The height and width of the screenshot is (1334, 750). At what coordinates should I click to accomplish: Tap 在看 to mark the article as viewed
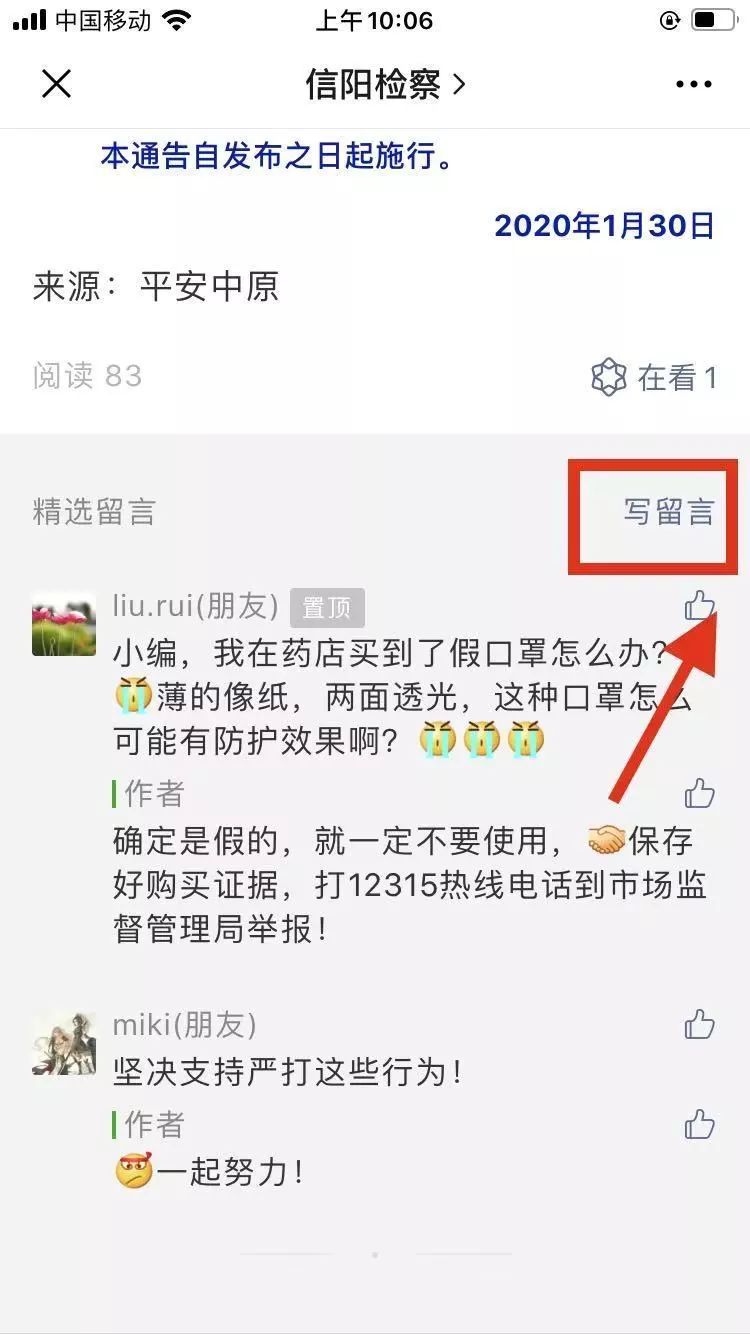pos(655,377)
